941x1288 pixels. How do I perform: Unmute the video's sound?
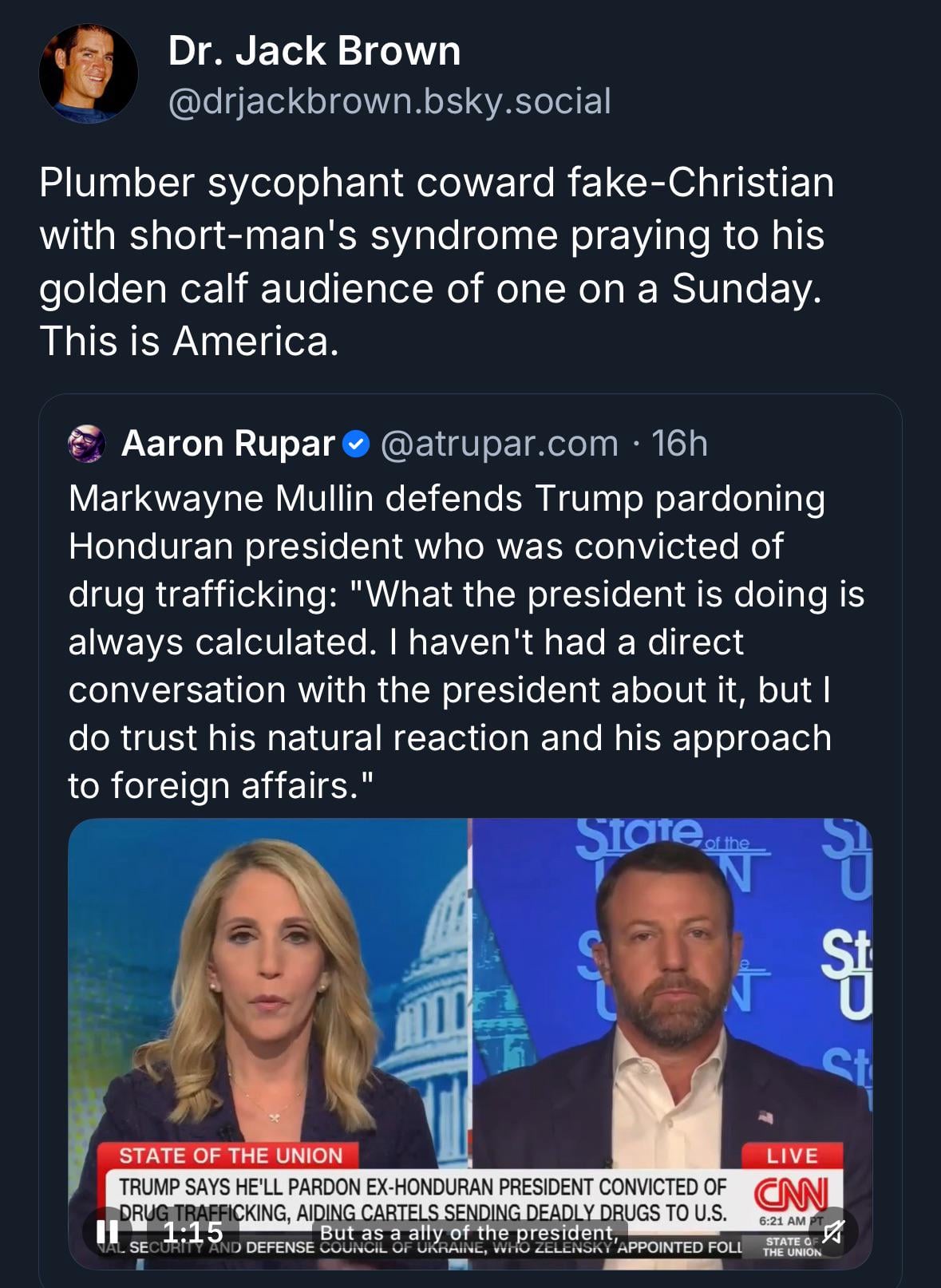(x=832, y=1233)
